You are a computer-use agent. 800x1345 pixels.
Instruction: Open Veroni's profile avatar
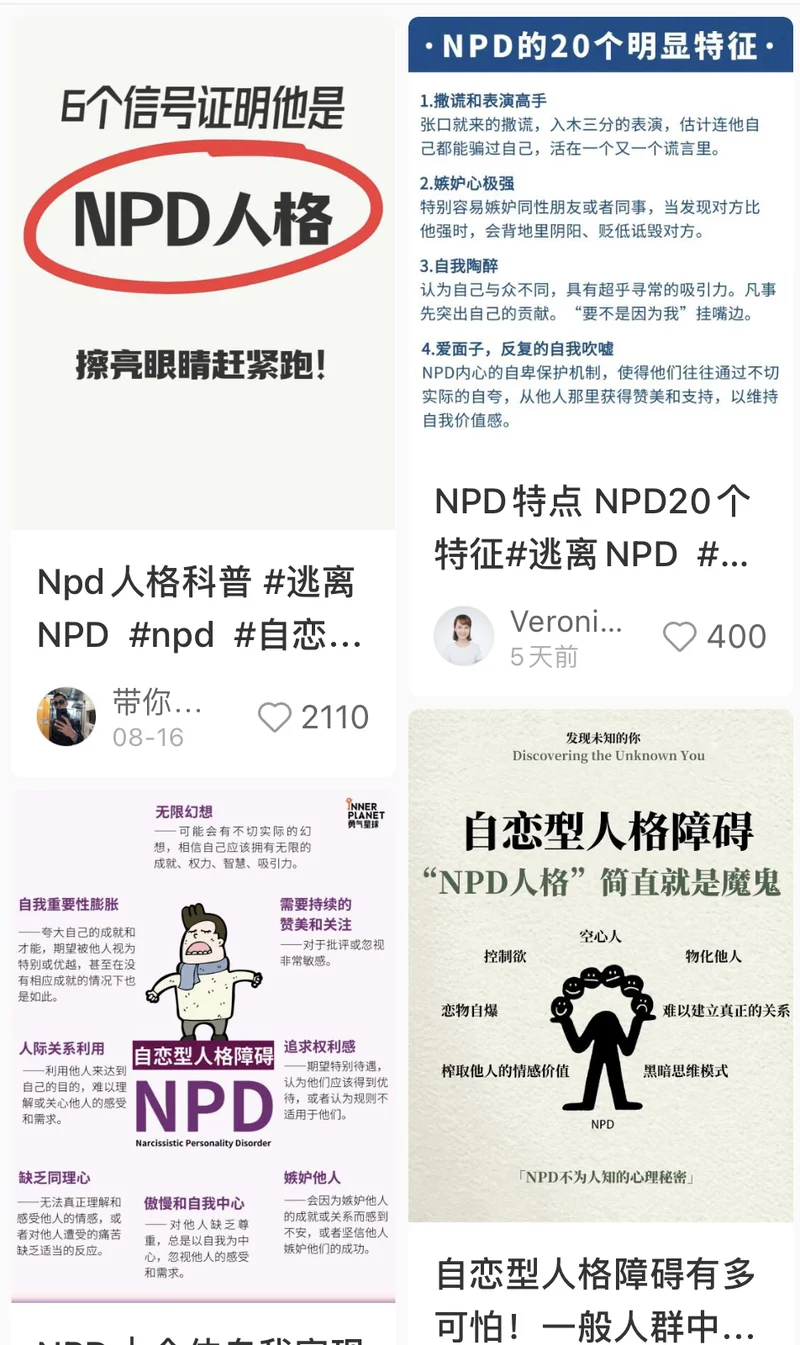coord(463,636)
